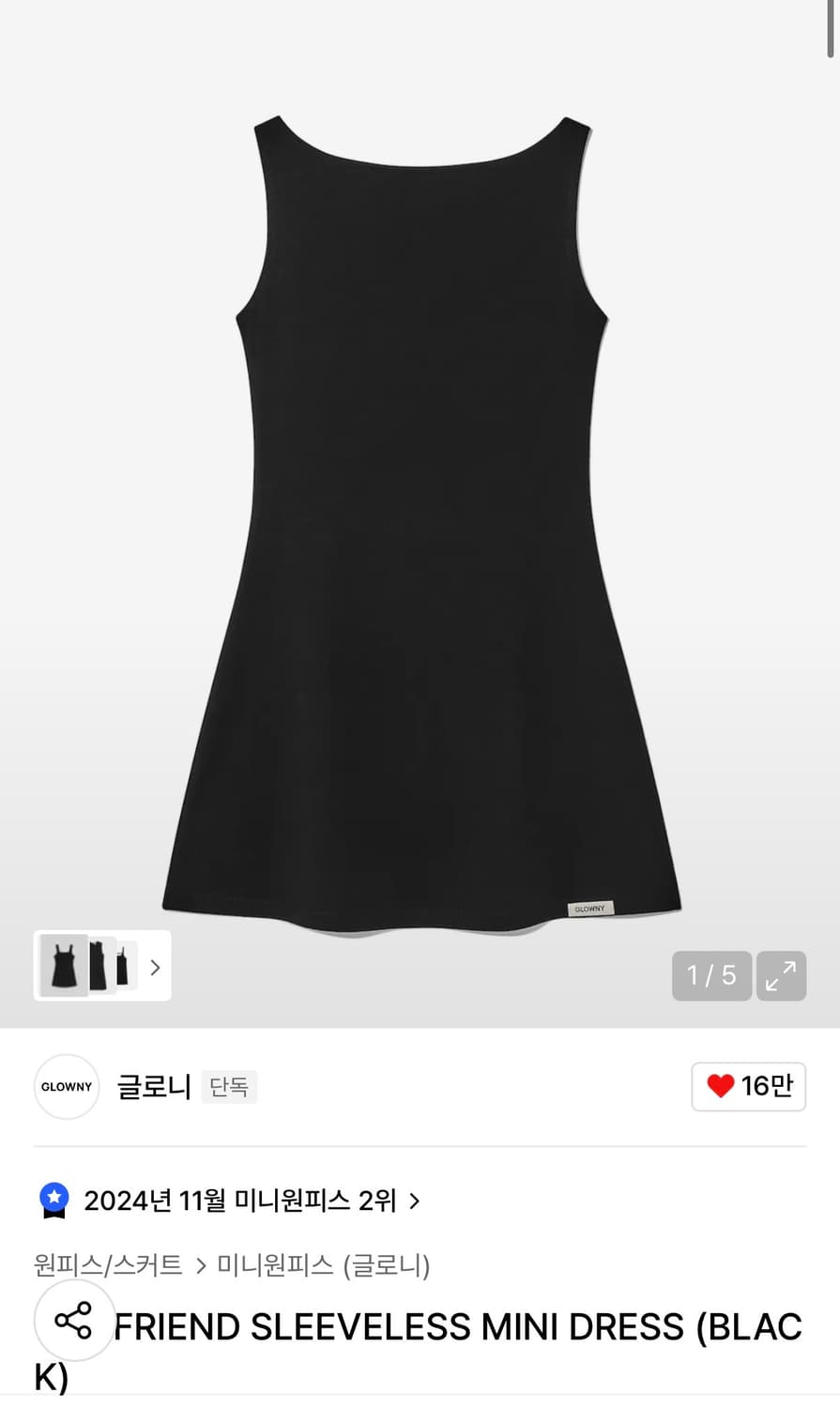Tap the red heart to like this dress
Image resolution: width=840 pixels, height=1408 pixels.
point(721,1086)
